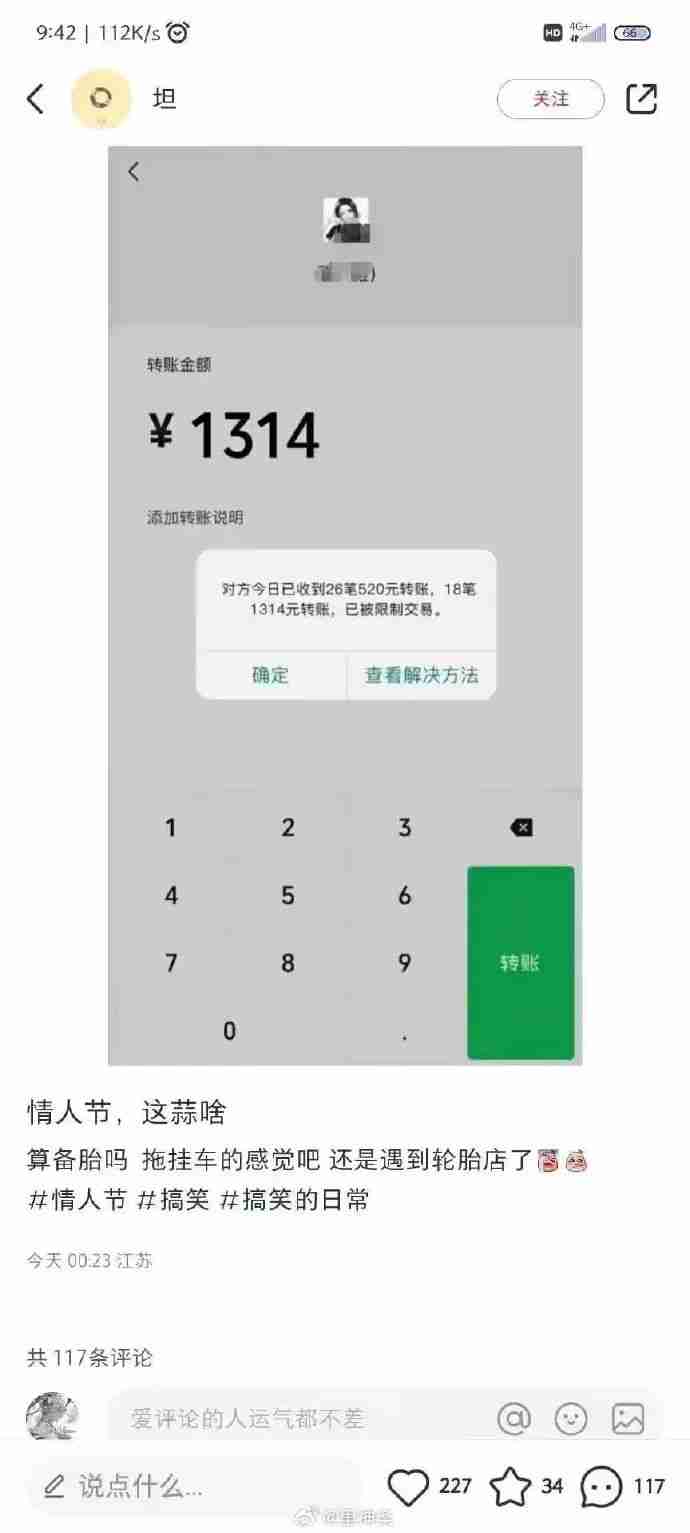Follow the author with 关注 button
This screenshot has width=690, height=1533.
[x=550, y=99]
